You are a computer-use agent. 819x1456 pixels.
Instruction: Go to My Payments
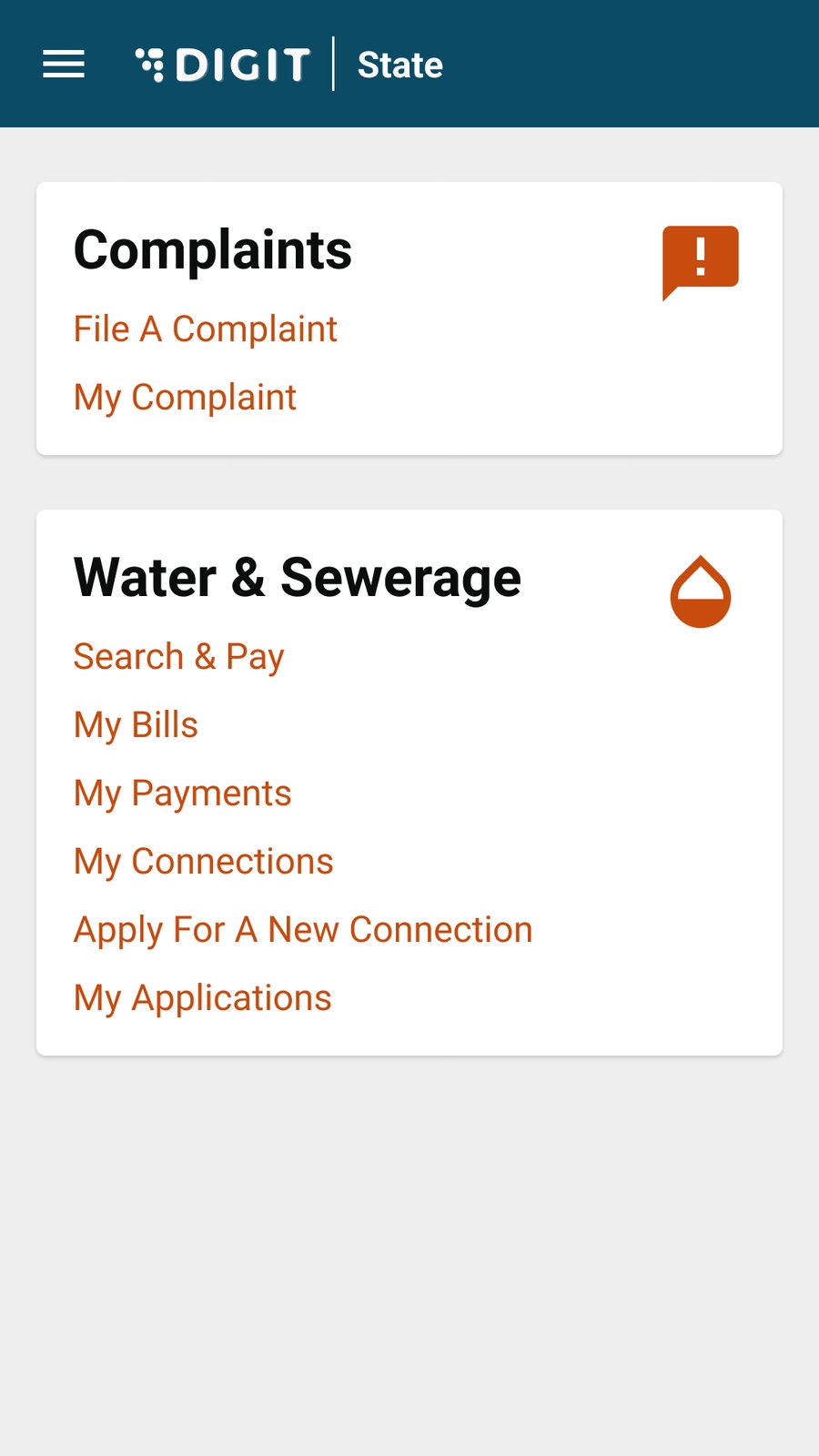tap(182, 794)
